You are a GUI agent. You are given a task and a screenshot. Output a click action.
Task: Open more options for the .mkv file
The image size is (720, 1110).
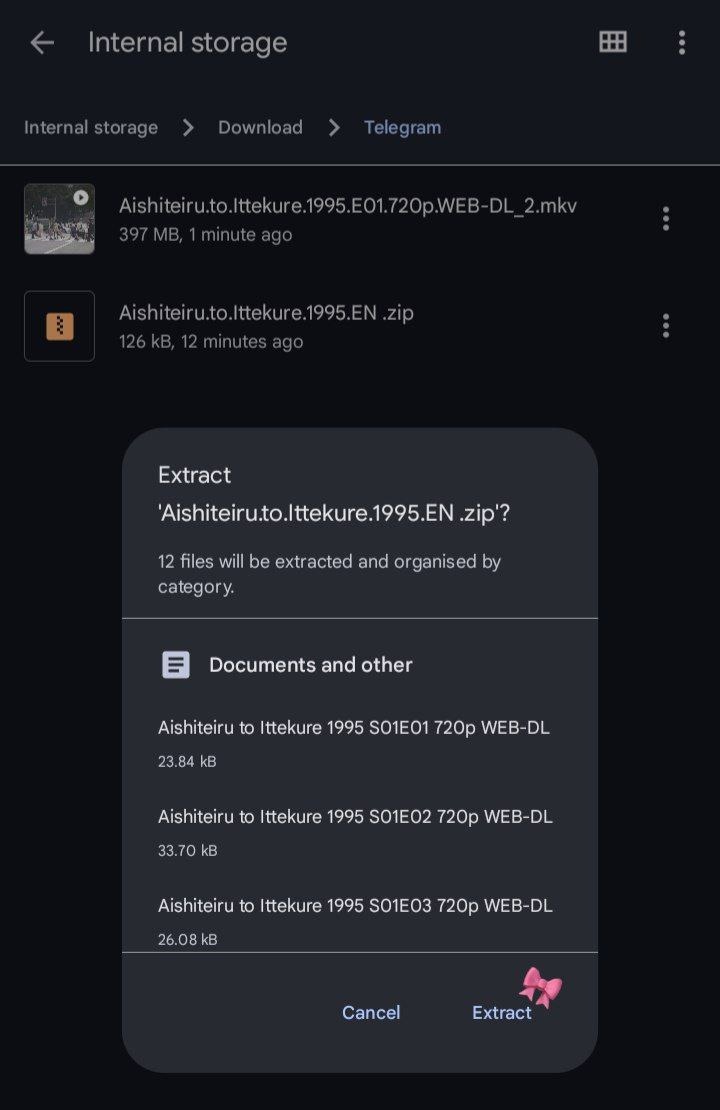(x=666, y=219)
